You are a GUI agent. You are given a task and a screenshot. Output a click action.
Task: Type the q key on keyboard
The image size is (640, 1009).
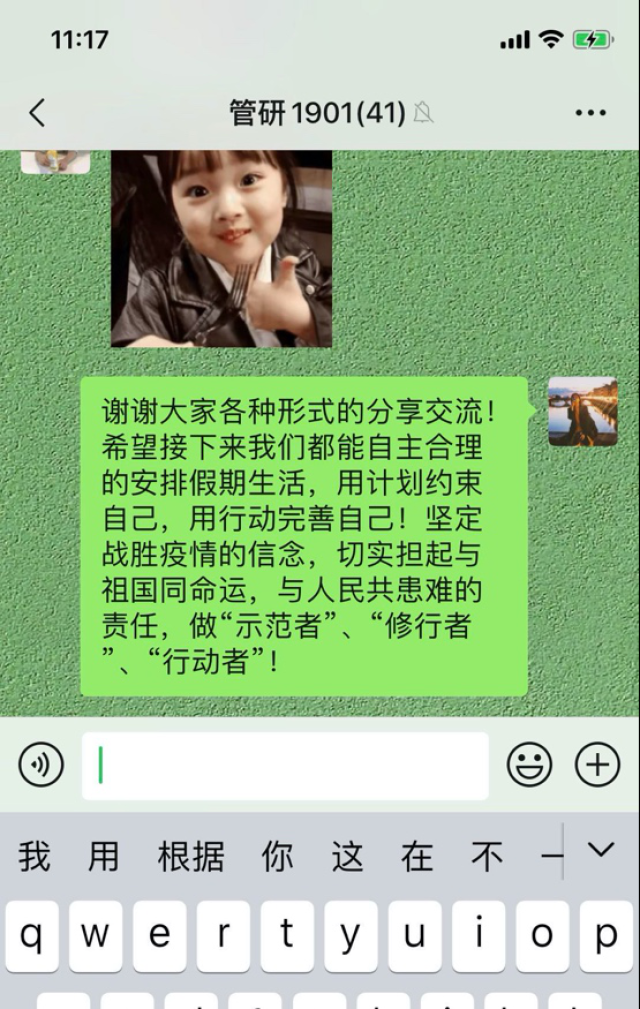32,936
